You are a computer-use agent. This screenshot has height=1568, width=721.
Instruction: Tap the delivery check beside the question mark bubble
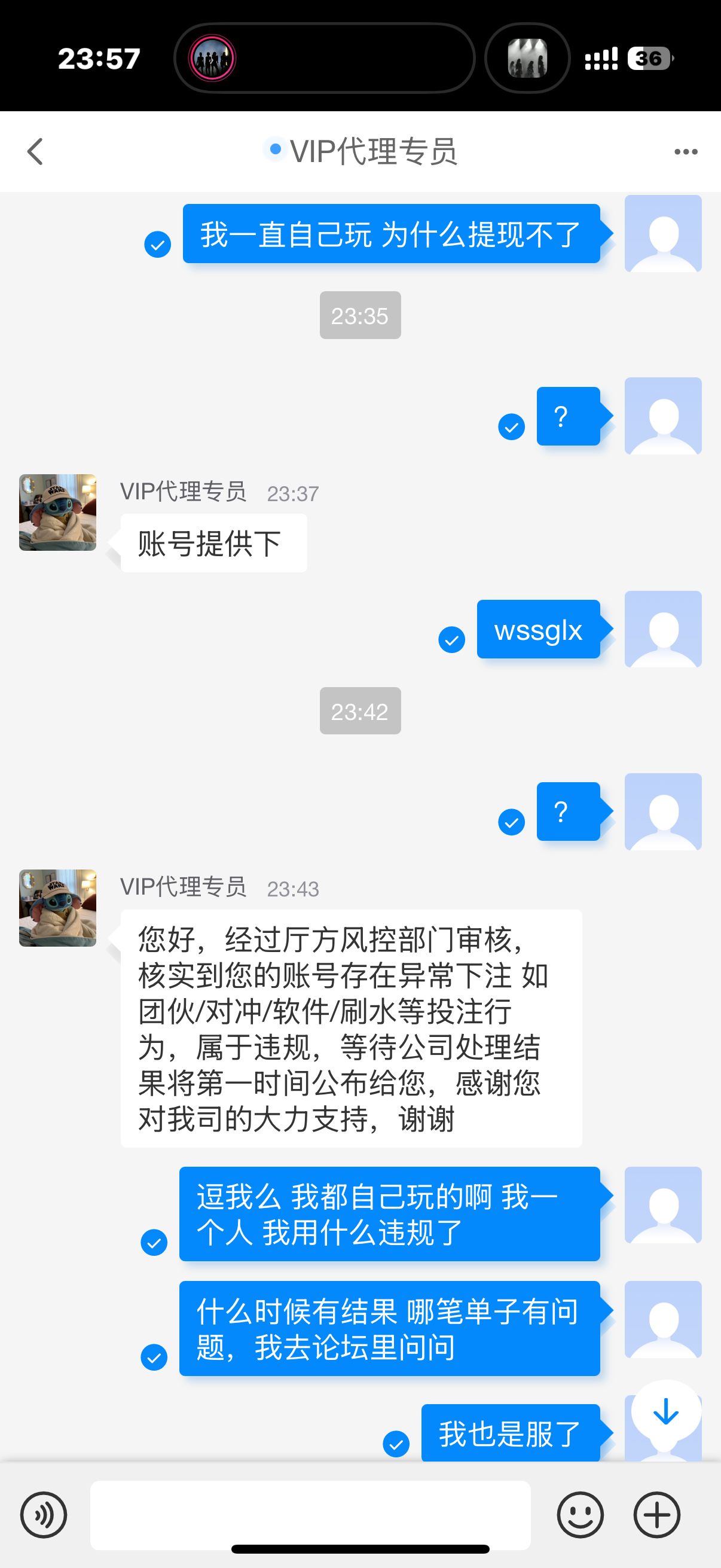click(511, 427)
